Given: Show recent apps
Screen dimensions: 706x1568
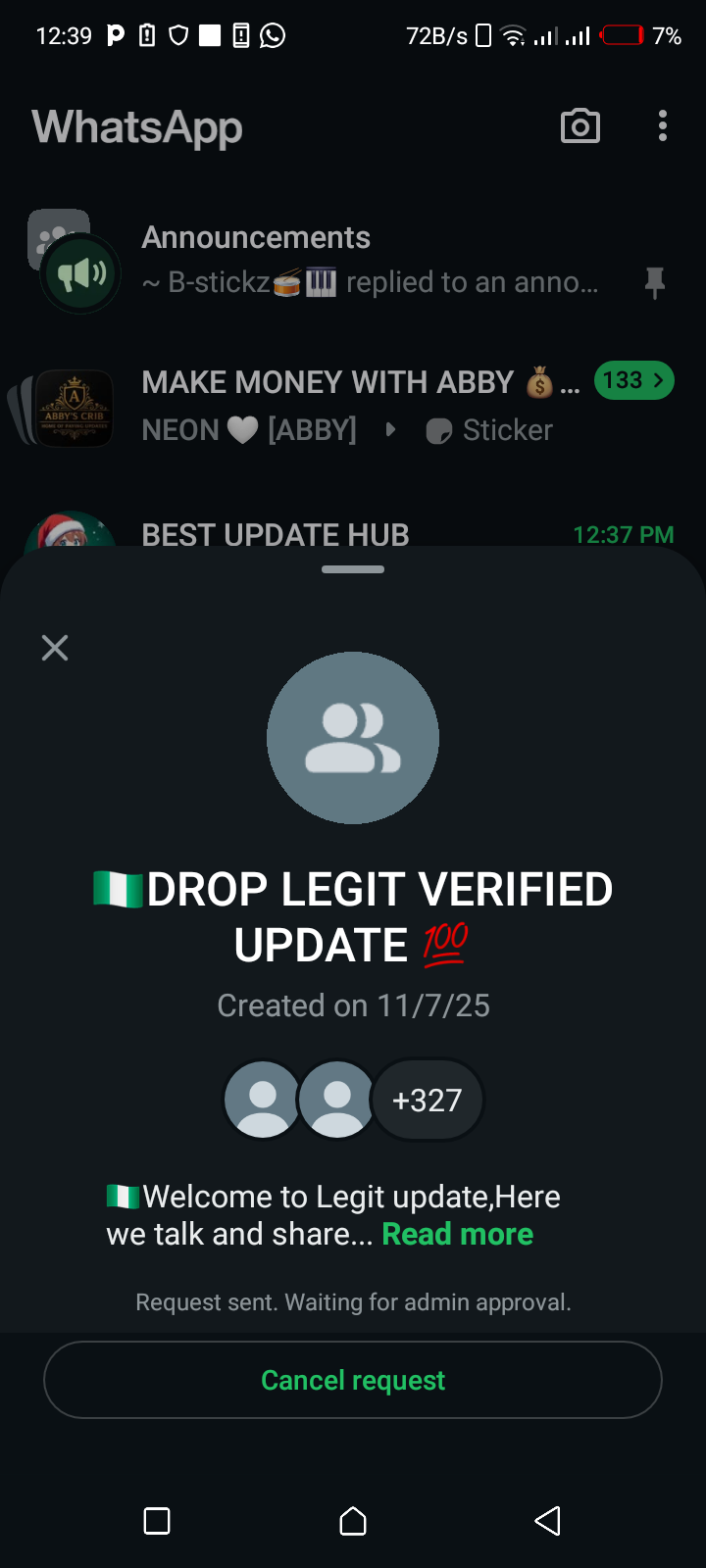Looking at the screenshot, I should [157, 1521].
